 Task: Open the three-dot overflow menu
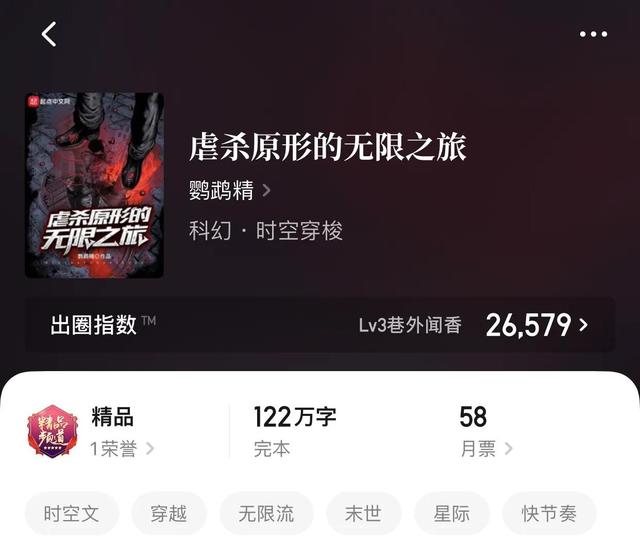click(593, 34)
